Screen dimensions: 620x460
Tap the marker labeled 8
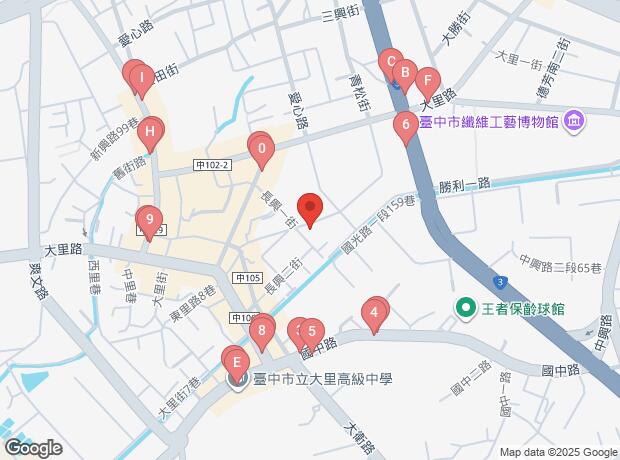tap(262, 331)
